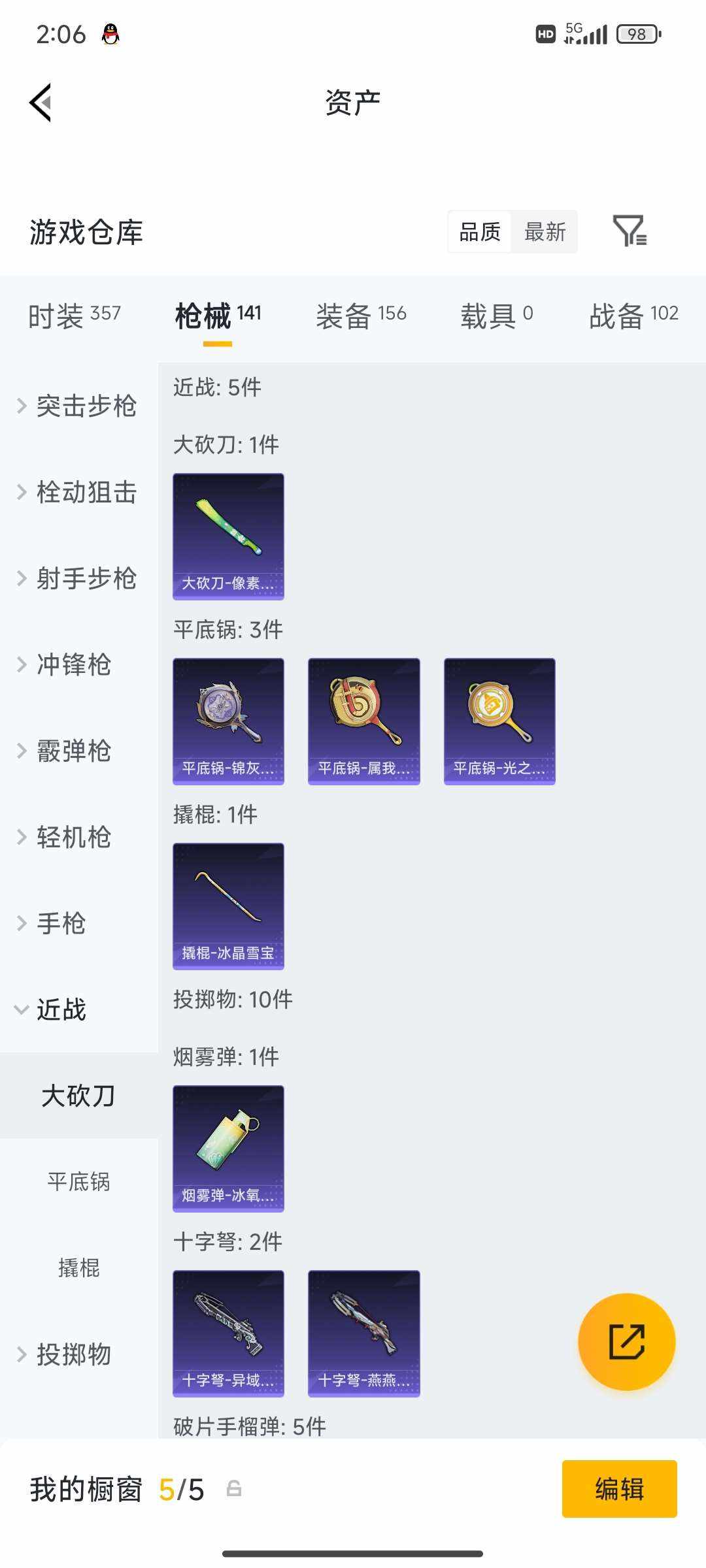Image resolution: width=706 pixels, height=1568 pixels.
Task: Select the 烟雾弹-冰氧 smoke grenade item
Action: point(228,1148)
